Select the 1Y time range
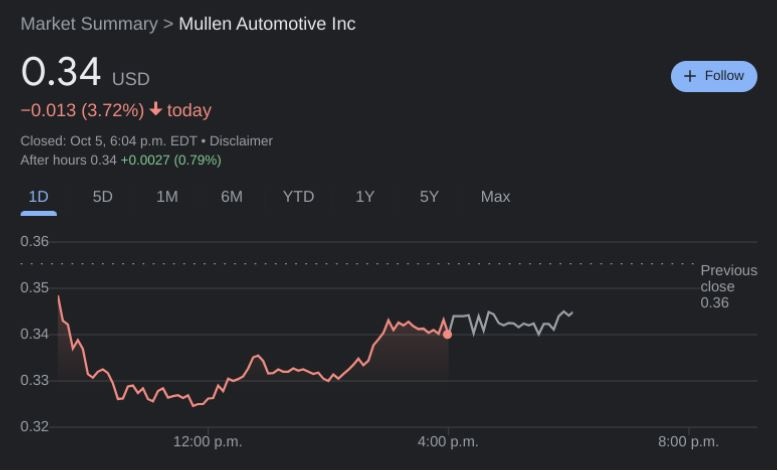778x471 pixels. point(365,197)
